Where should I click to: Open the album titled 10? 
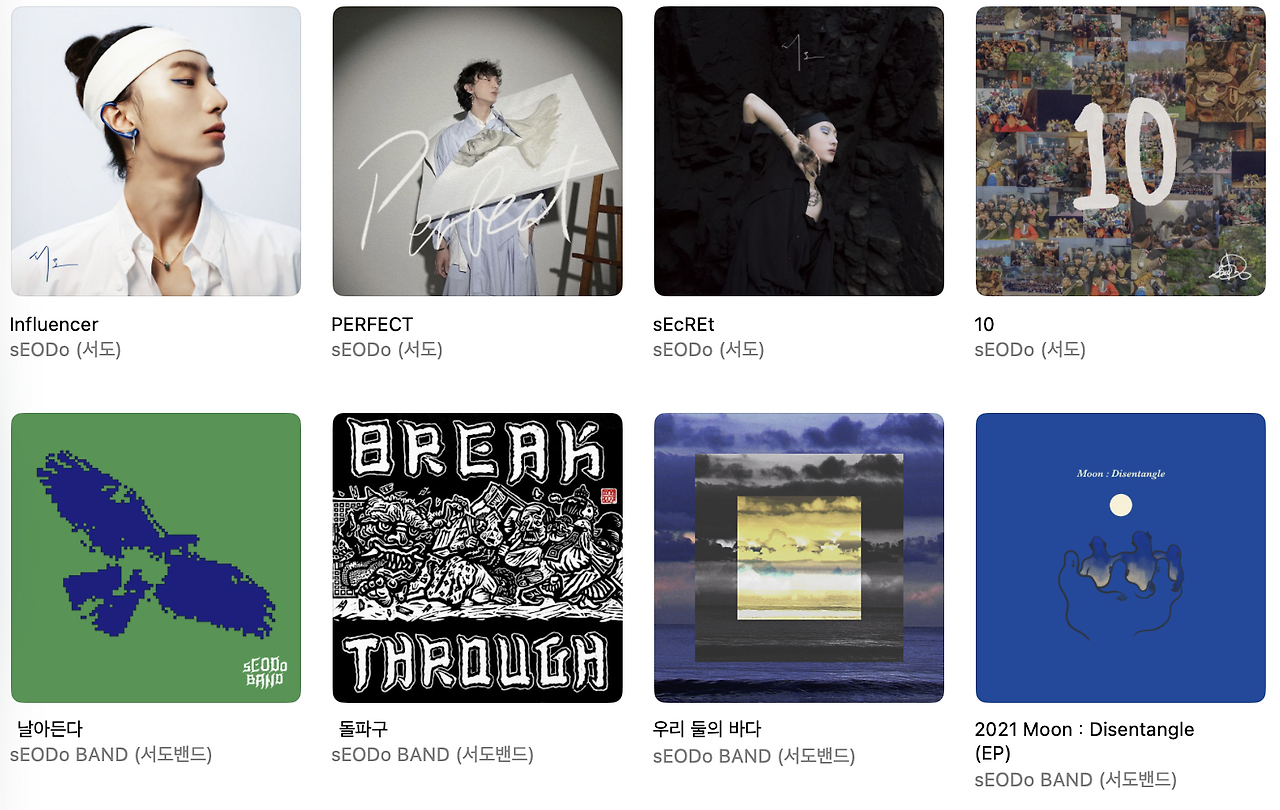pyautogui.click(x=1120, y=151)
